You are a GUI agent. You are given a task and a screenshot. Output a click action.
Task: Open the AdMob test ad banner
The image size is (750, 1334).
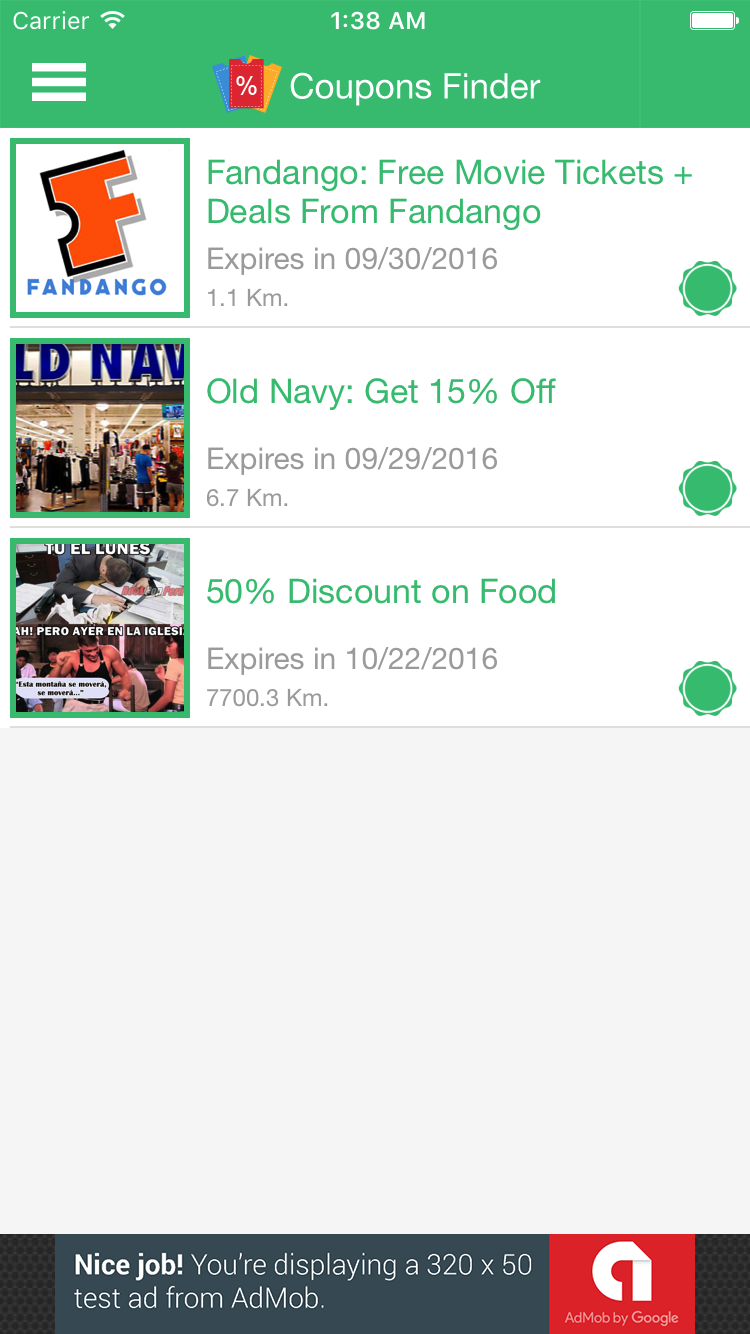375,1283
